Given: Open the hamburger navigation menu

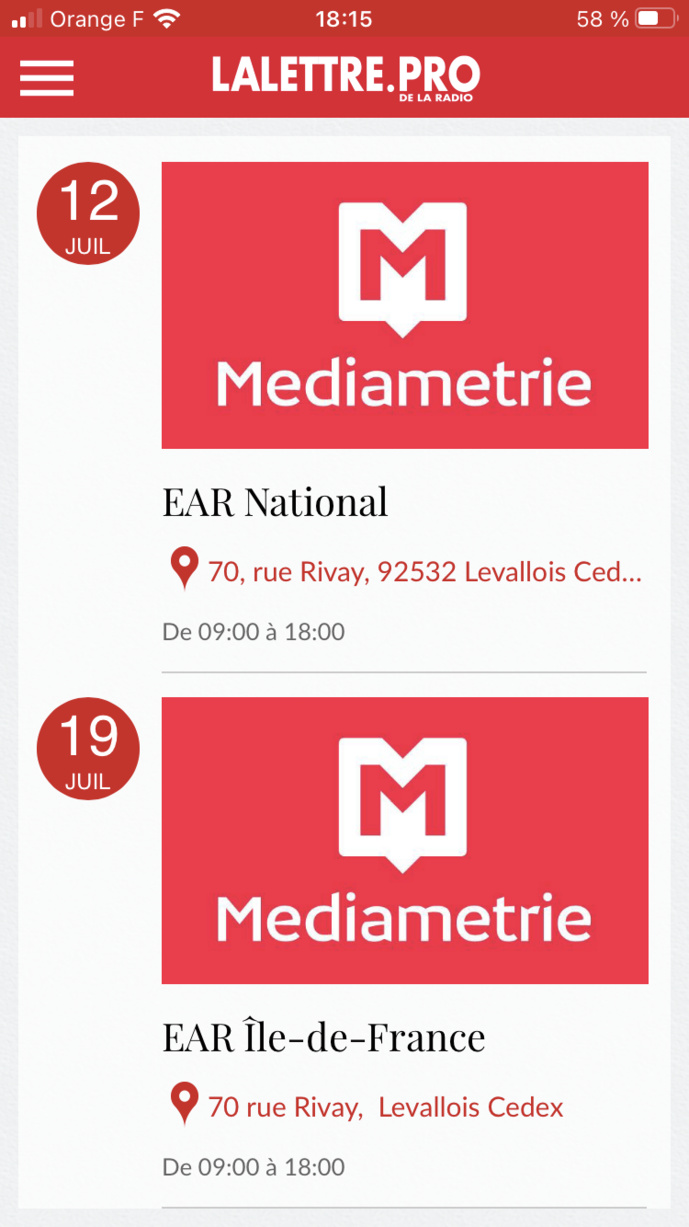Looking at the screenshot, I should click(x=47, y=78).
